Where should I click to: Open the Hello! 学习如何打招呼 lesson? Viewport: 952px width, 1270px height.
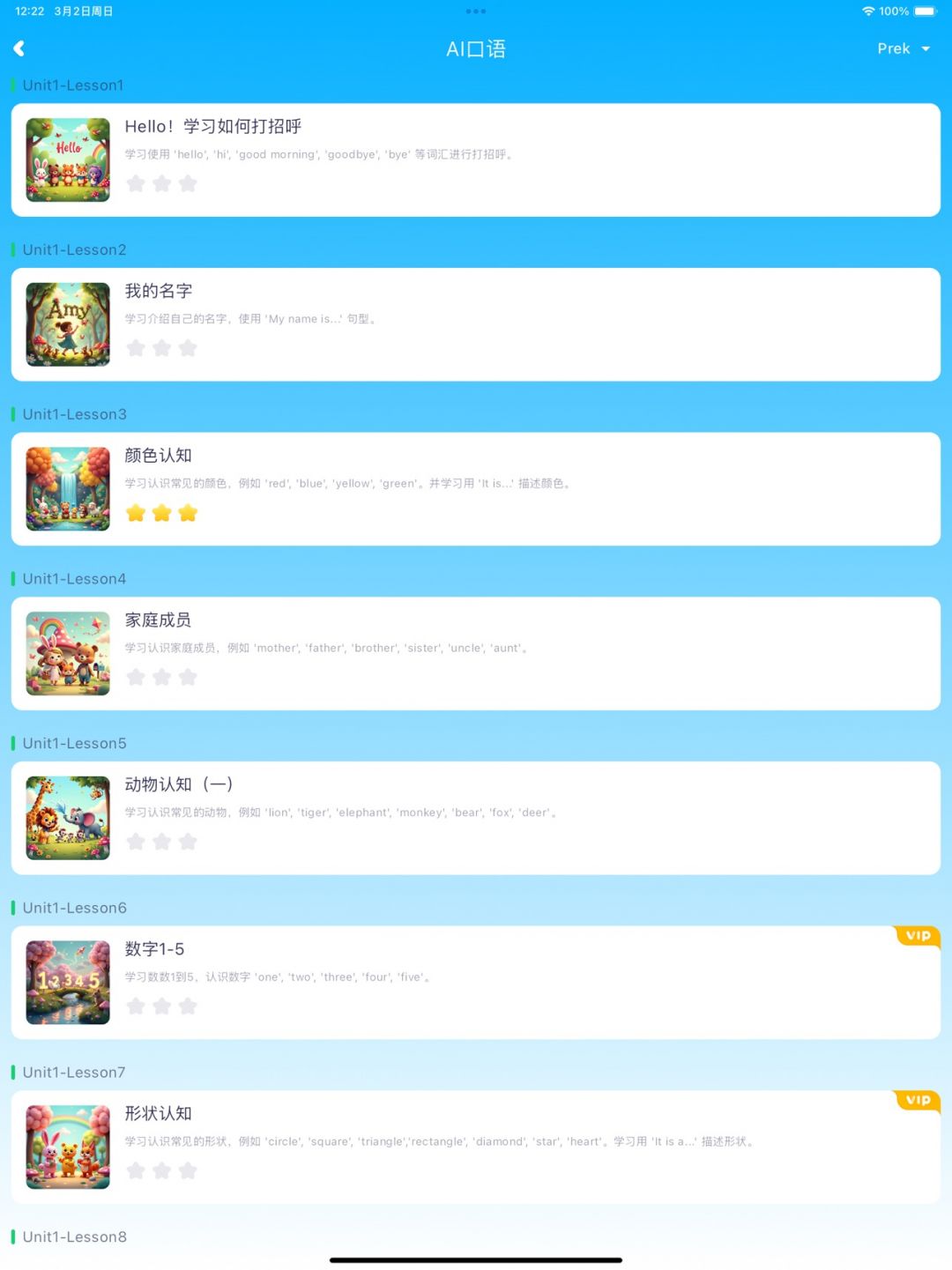click(x=475, y=160)
